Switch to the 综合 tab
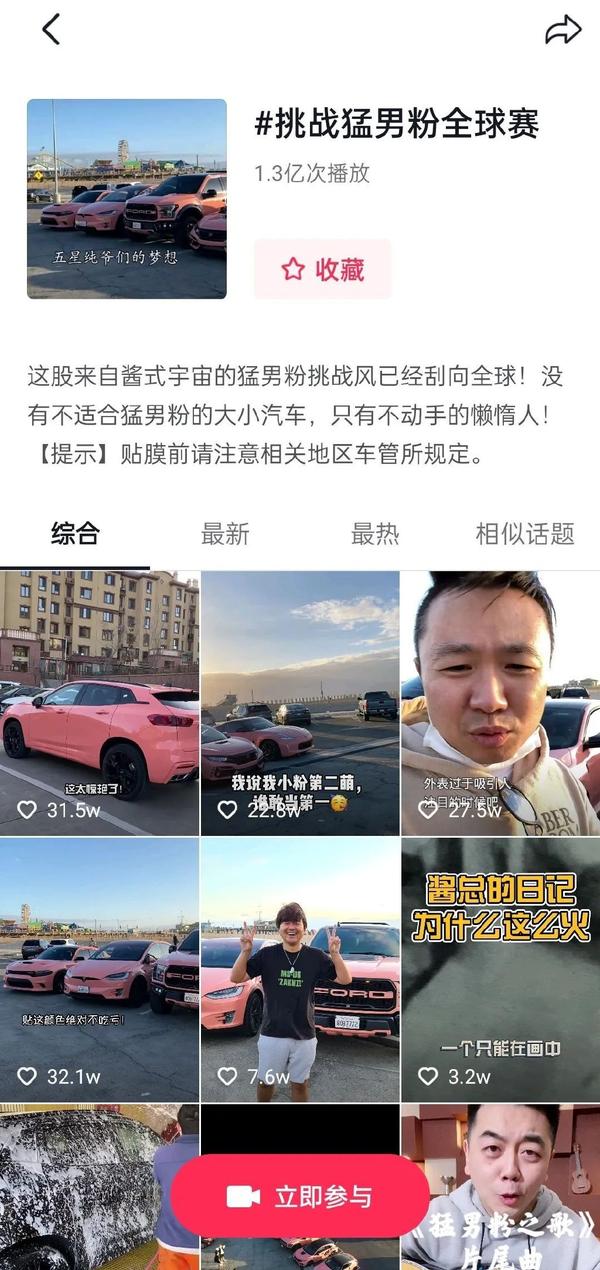 tap(75, 534)
